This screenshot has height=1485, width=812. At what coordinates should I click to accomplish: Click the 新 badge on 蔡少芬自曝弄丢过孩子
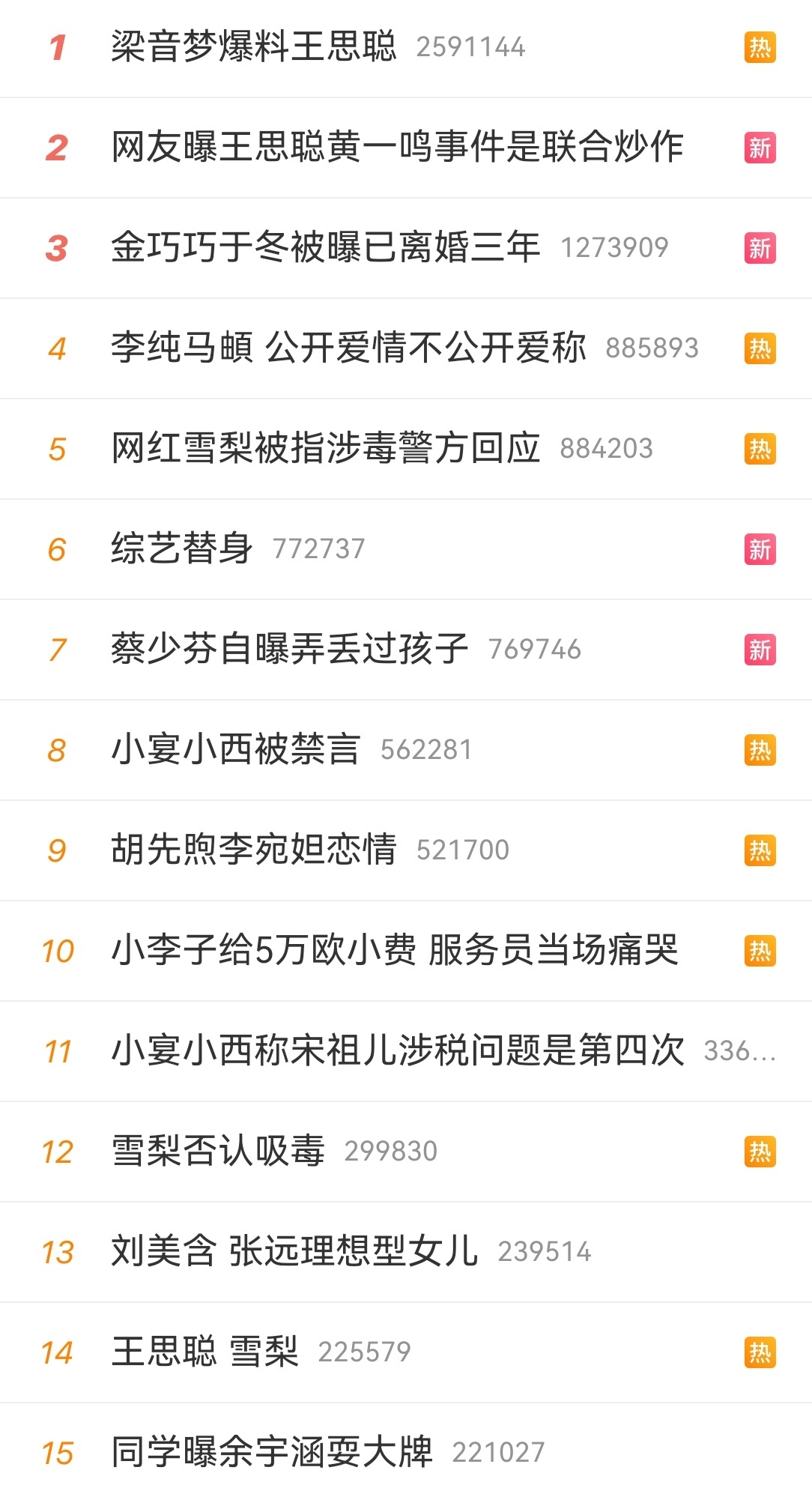click(x=760, y=650)
